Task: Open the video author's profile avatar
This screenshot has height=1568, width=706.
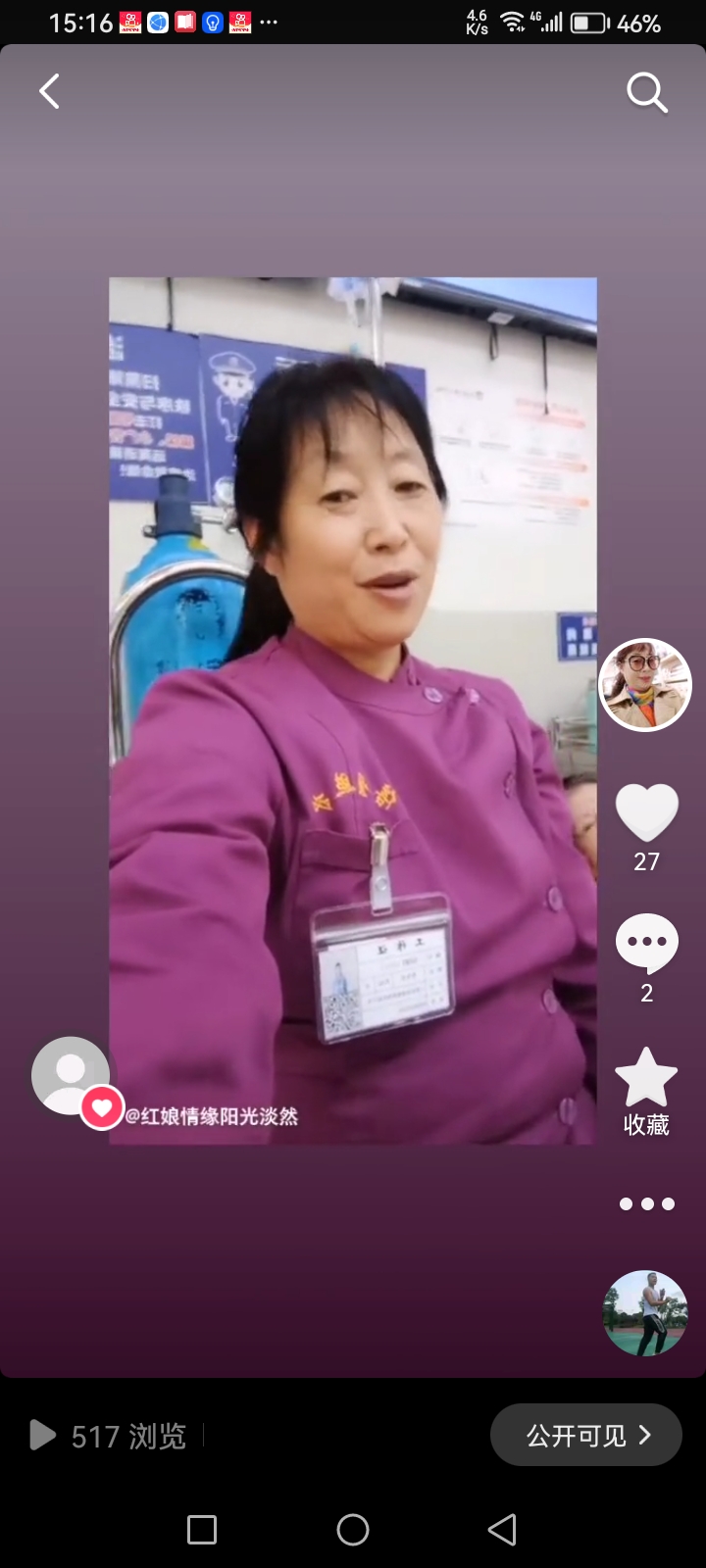Action: 645,685
